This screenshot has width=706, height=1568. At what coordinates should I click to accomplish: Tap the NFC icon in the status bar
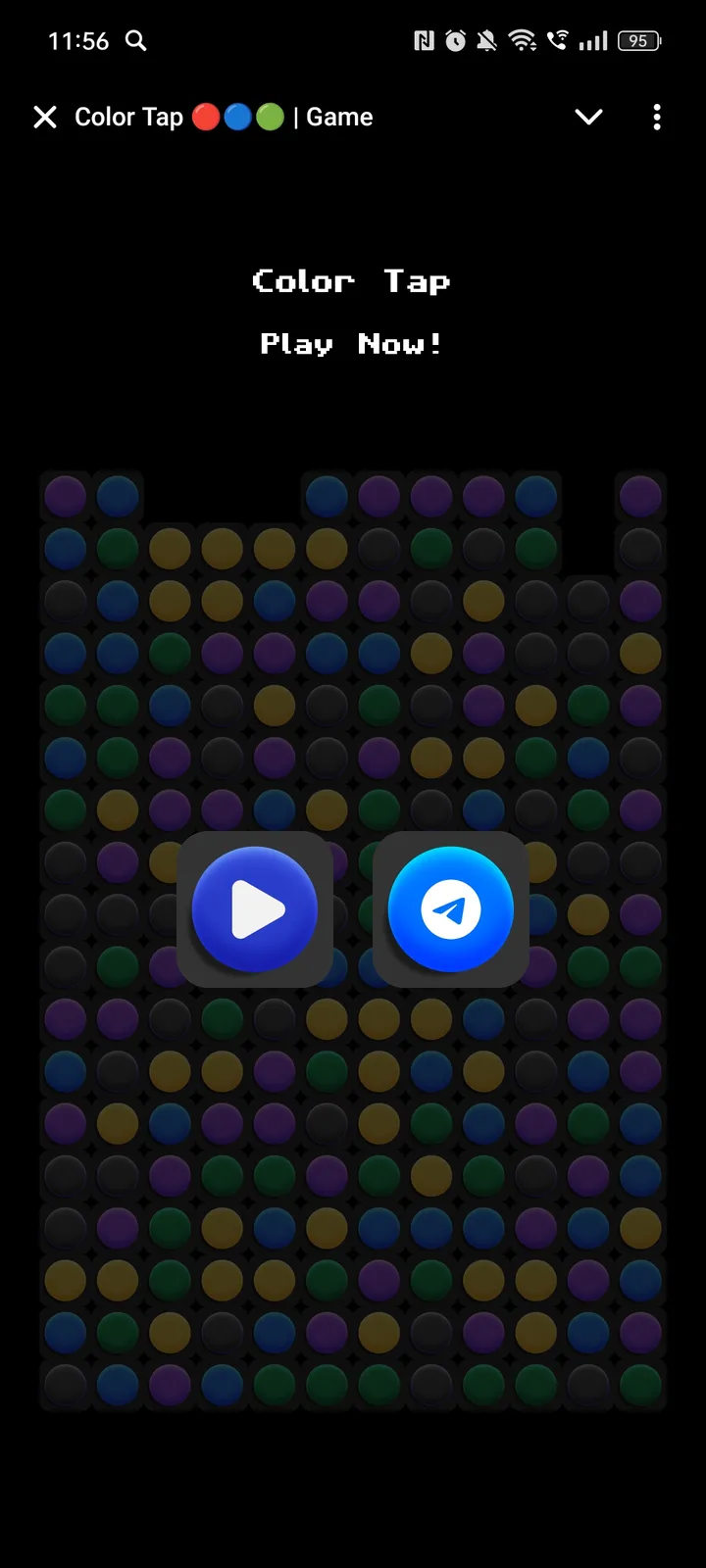(426, 40)
